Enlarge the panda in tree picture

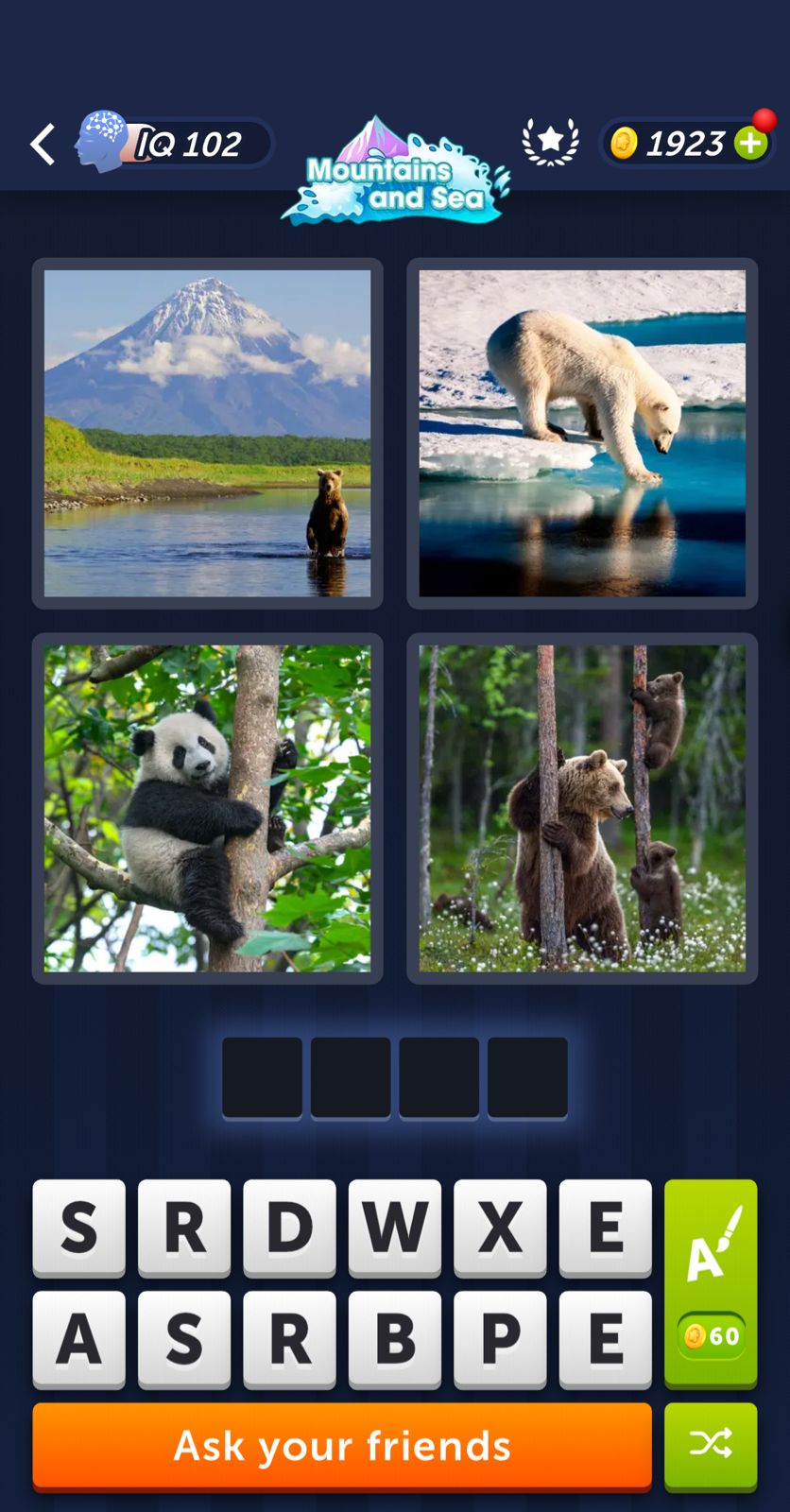208,809
